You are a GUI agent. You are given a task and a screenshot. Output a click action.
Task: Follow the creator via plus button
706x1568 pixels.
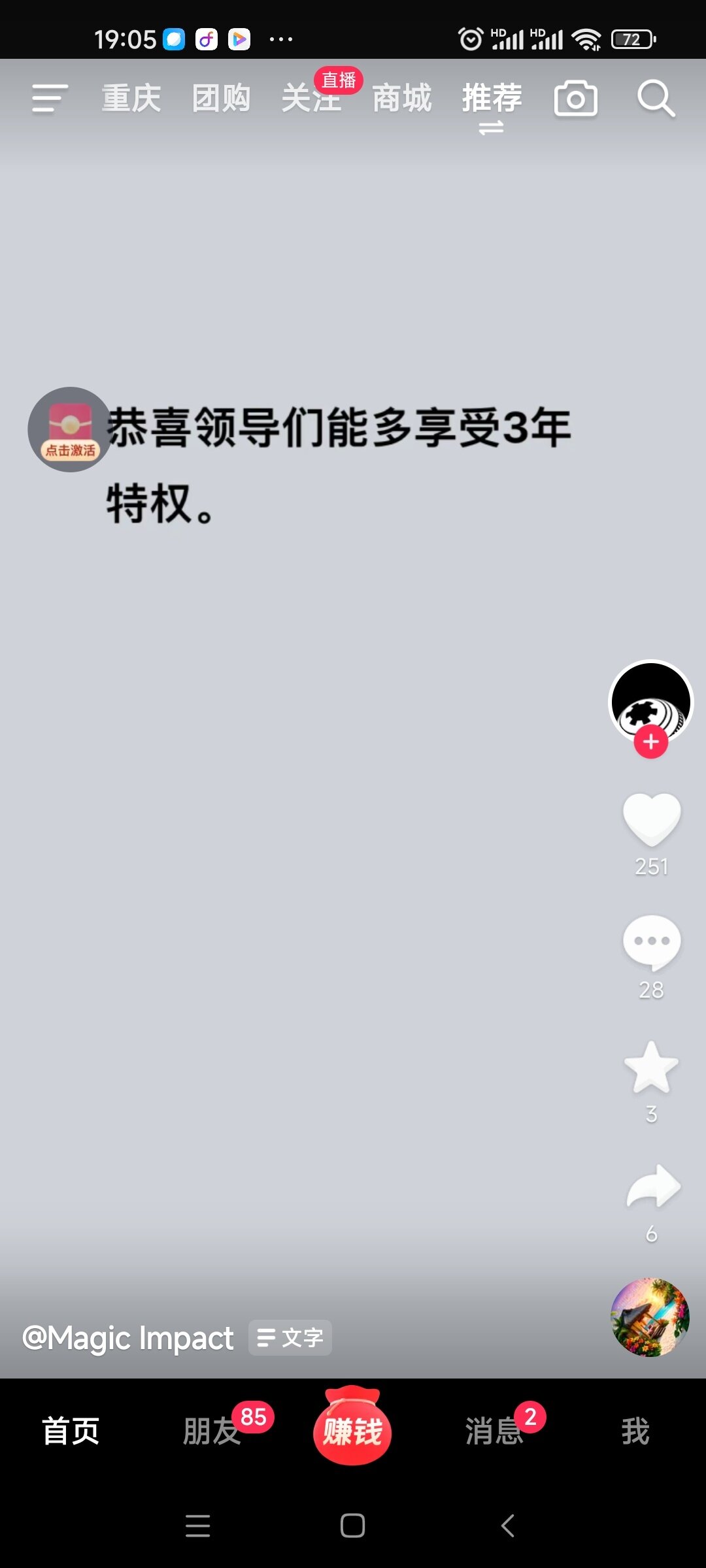(x=650, y=742)
